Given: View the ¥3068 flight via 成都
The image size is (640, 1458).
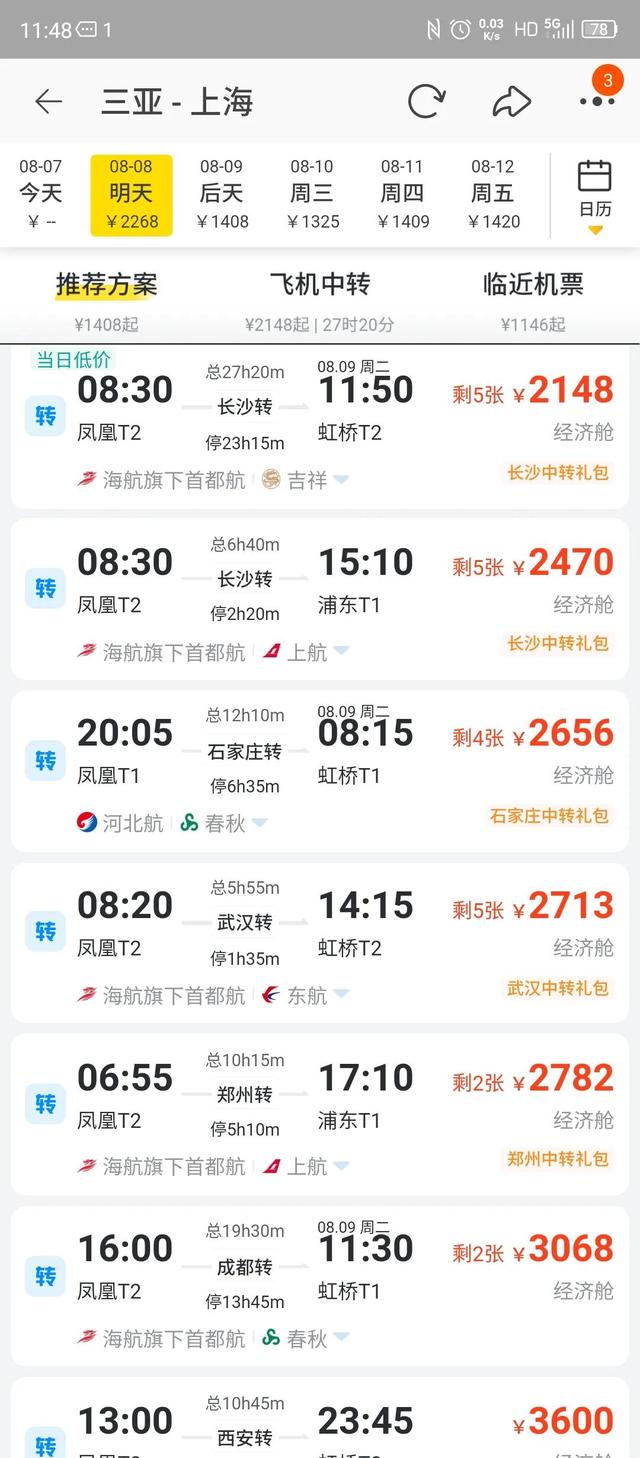Looking at the screenshot, I should pyautogui.click(x=320, y=1286).
